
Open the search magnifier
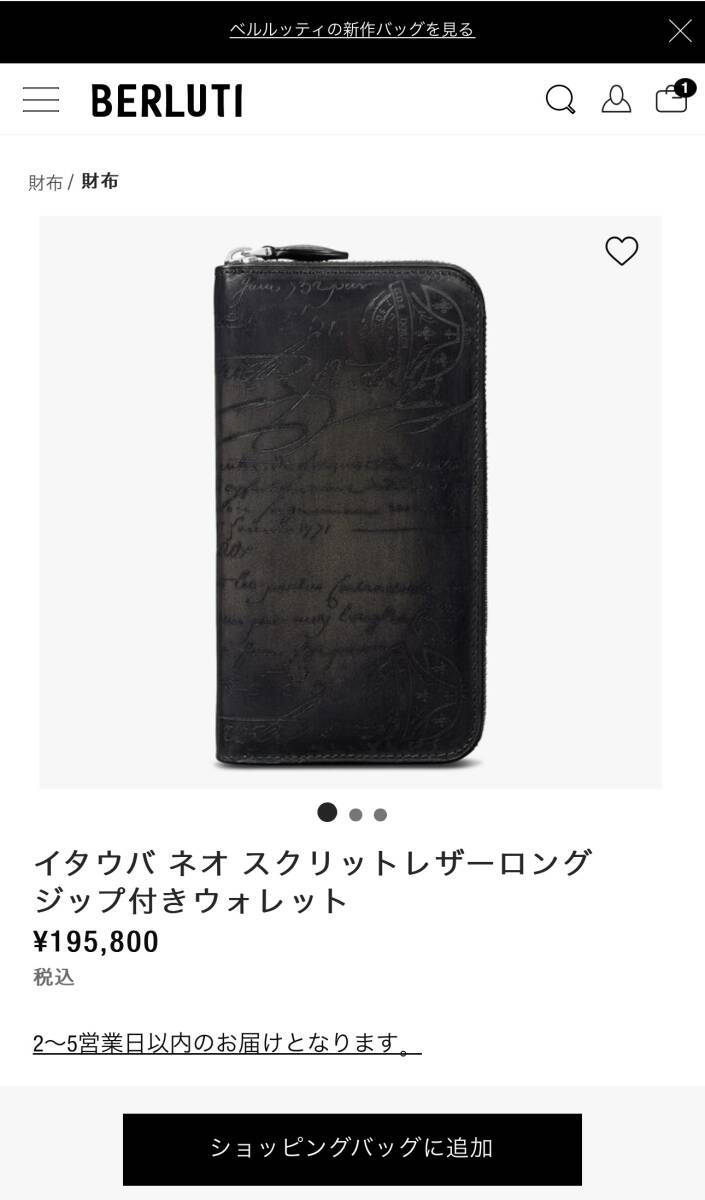[x=560, y=100]
